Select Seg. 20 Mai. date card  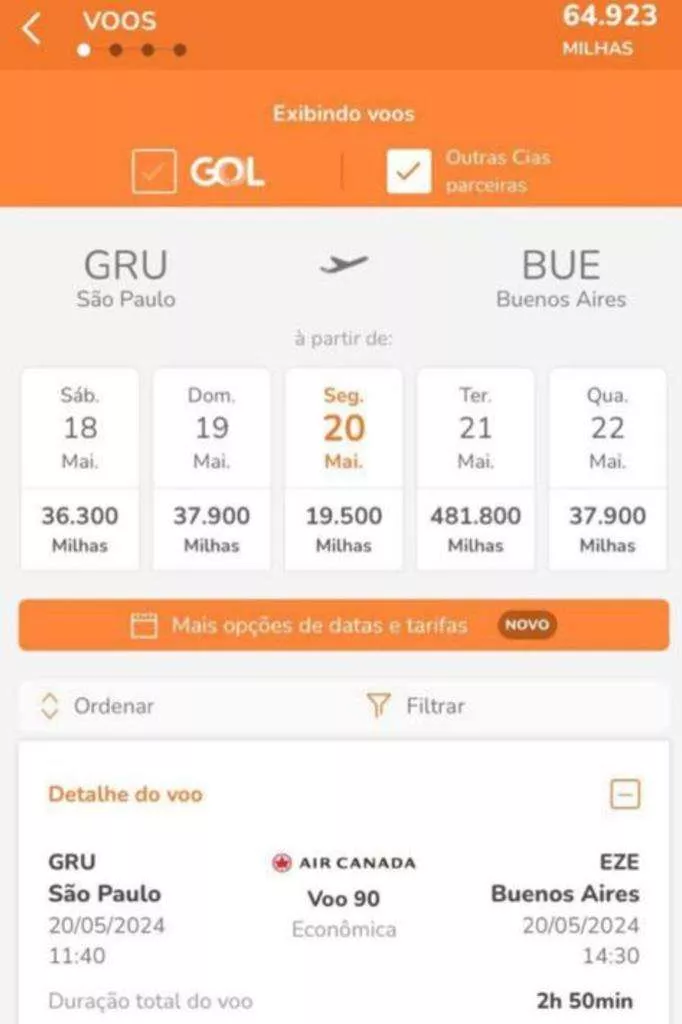343,468
